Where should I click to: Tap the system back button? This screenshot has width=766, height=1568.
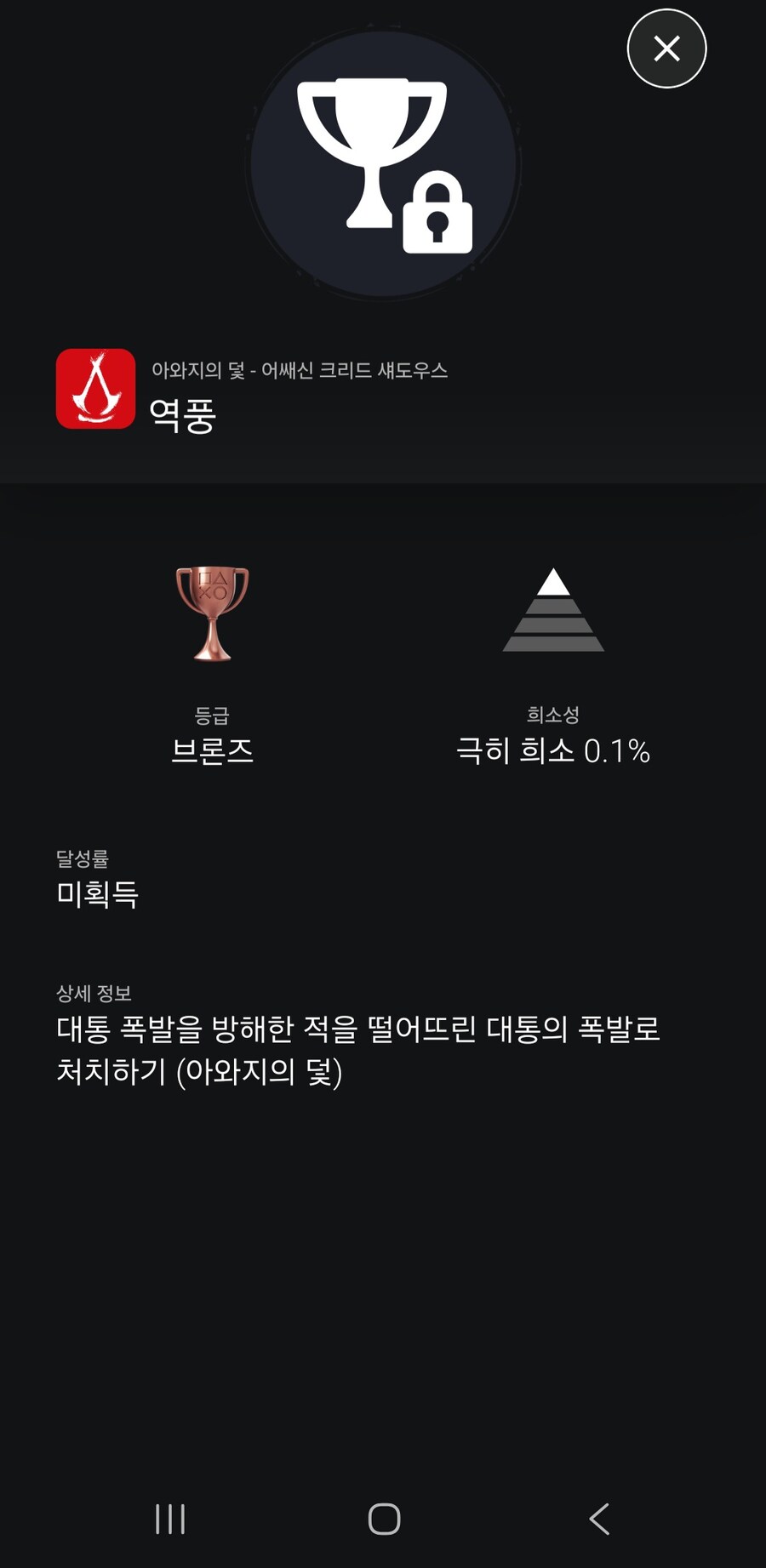point(599,1519)
